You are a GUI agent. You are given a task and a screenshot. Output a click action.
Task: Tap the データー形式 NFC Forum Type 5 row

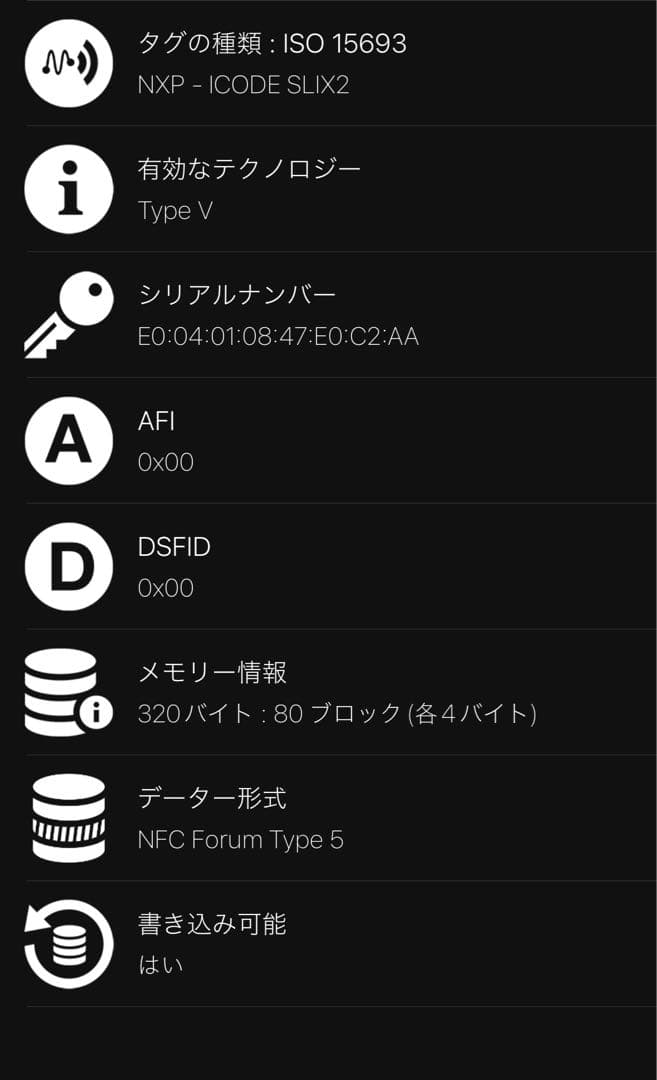(x=330, y=818)
